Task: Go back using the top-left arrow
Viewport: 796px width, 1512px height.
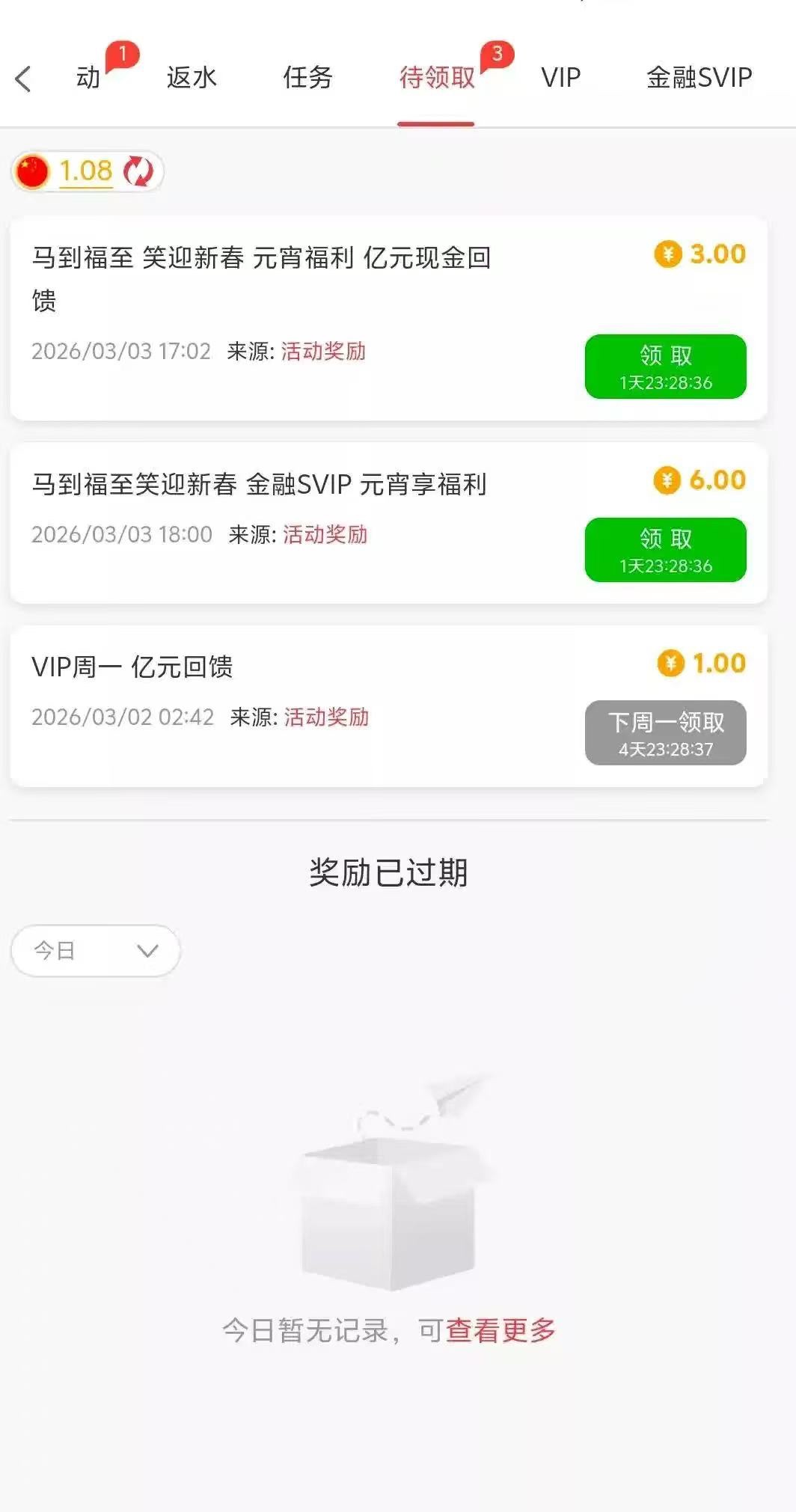Action: tap(24, 78)
